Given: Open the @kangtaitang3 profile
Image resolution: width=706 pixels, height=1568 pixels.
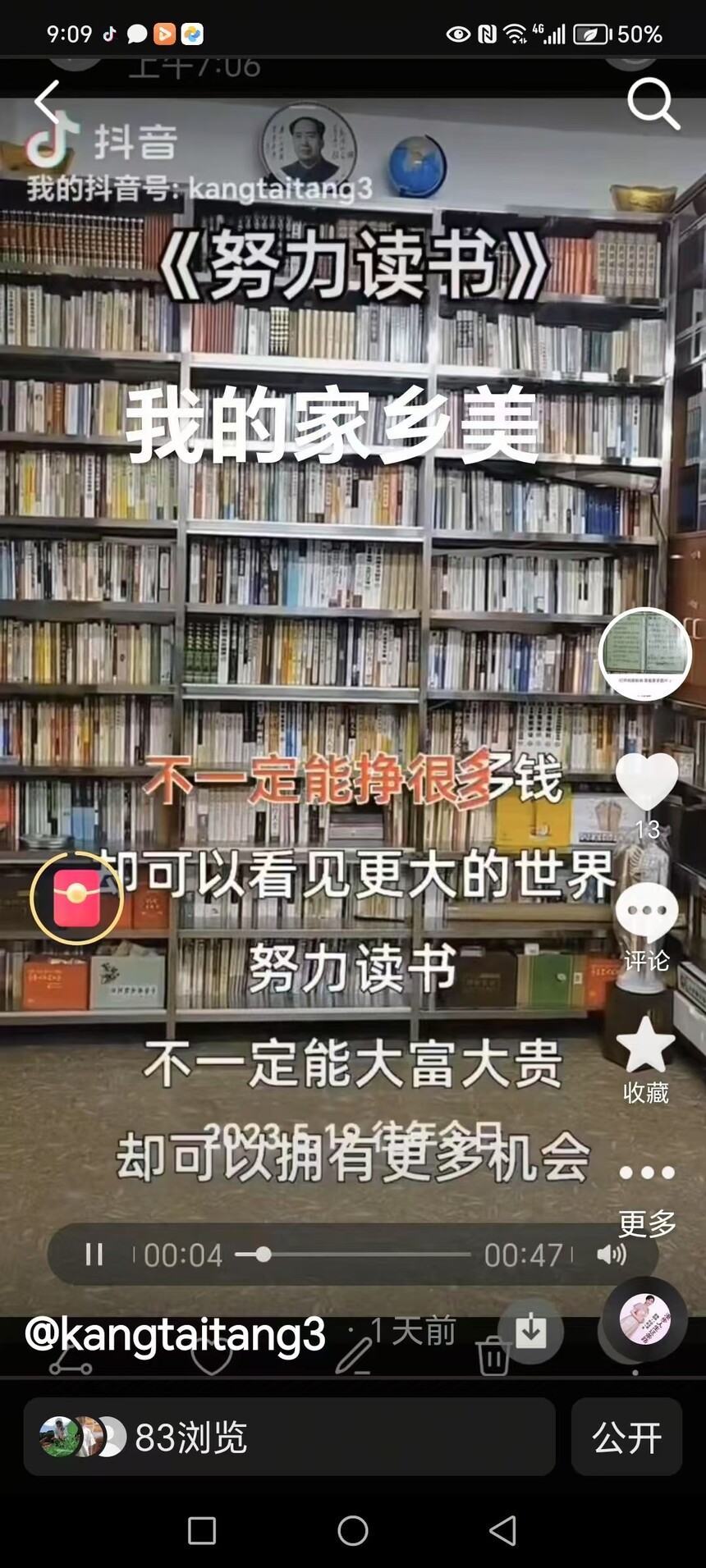Looking at the screenshot, I should point(175,1334).
